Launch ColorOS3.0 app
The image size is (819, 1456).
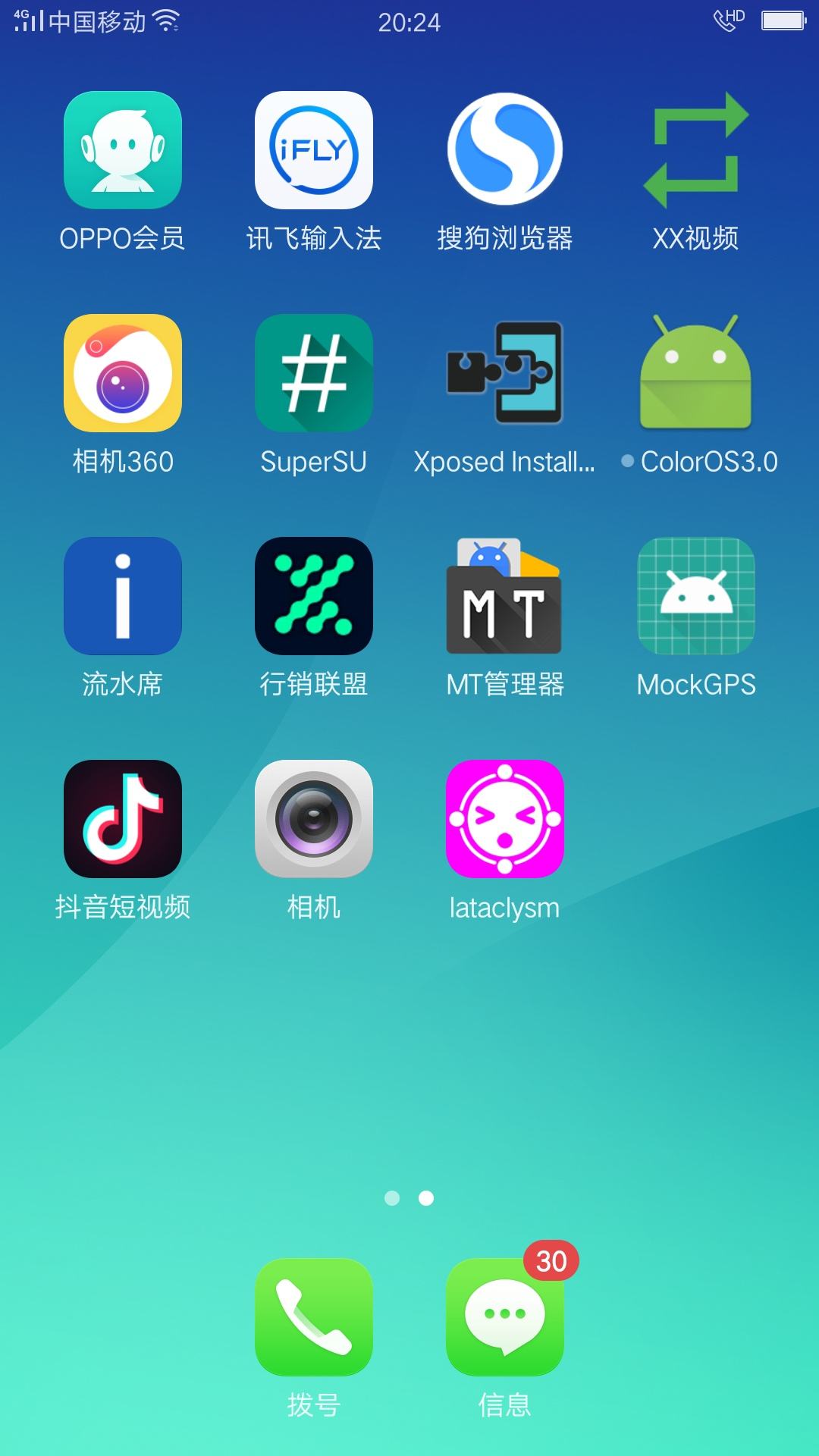696,373
